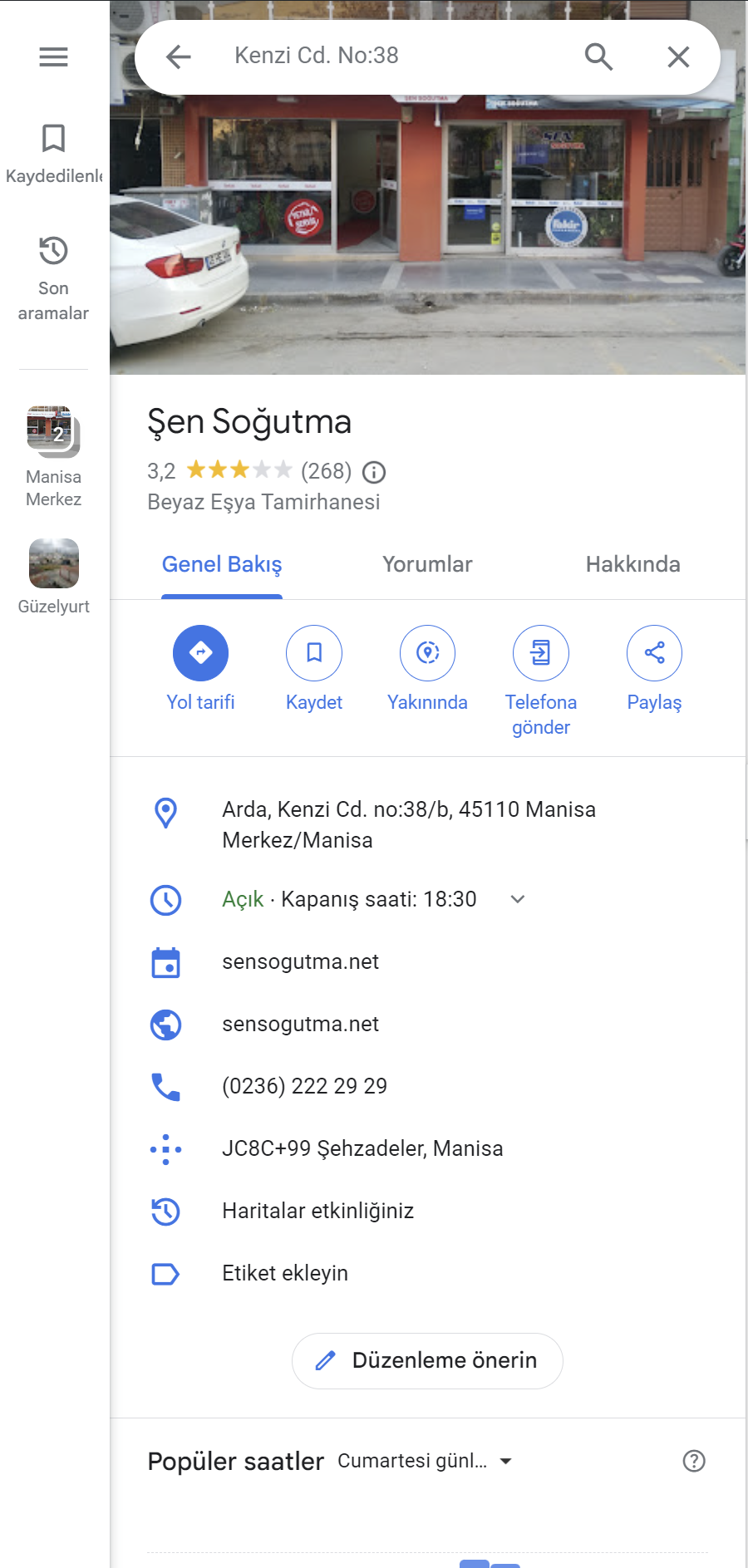Clear the Kenzi Cd. No:38 search
Image resolution: width=748 pixels, height=1568 pixels.
(x=678, y=57)
